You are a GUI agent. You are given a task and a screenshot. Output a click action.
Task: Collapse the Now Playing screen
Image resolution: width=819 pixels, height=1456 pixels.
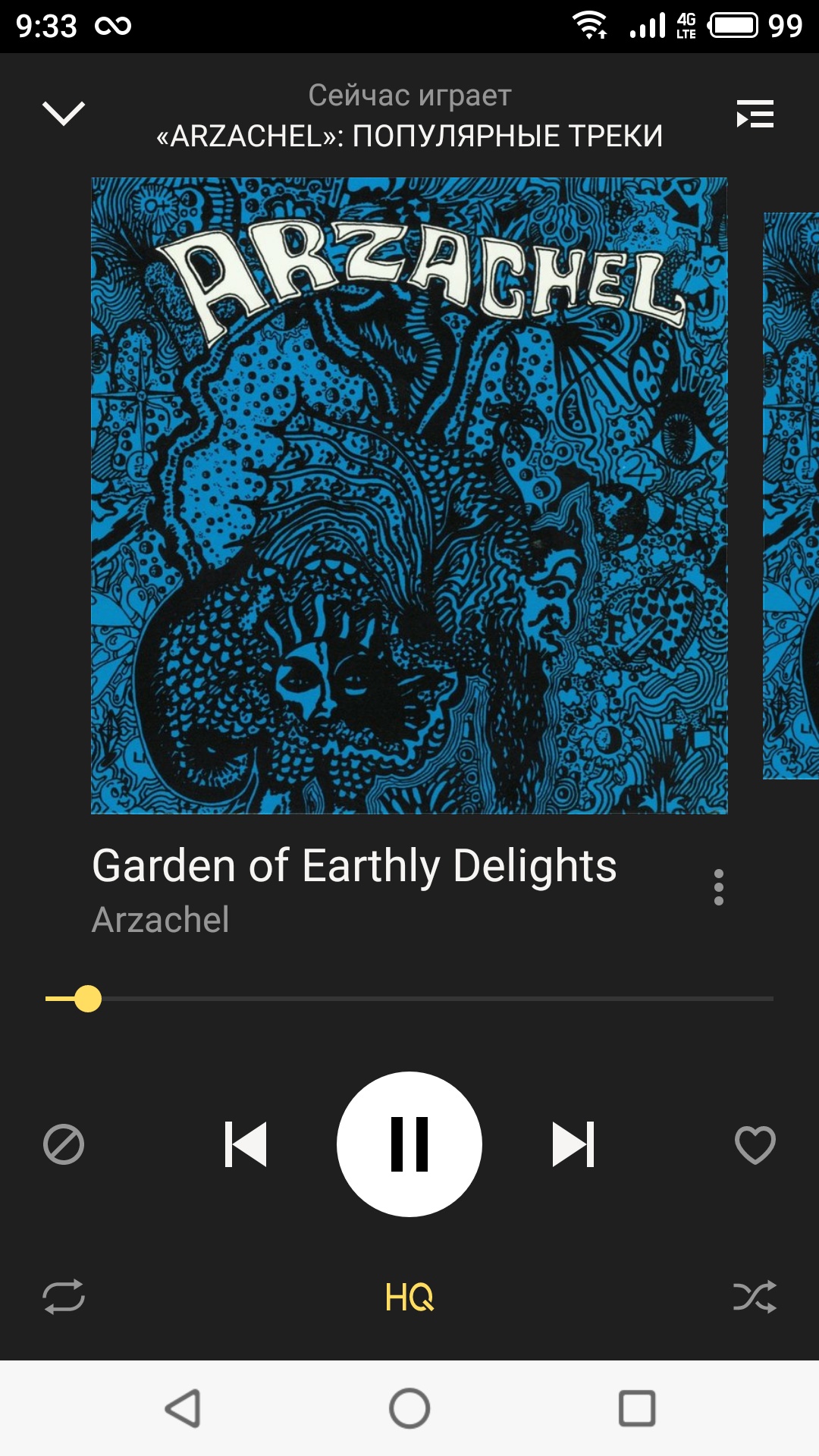click(x=64, y=114)
